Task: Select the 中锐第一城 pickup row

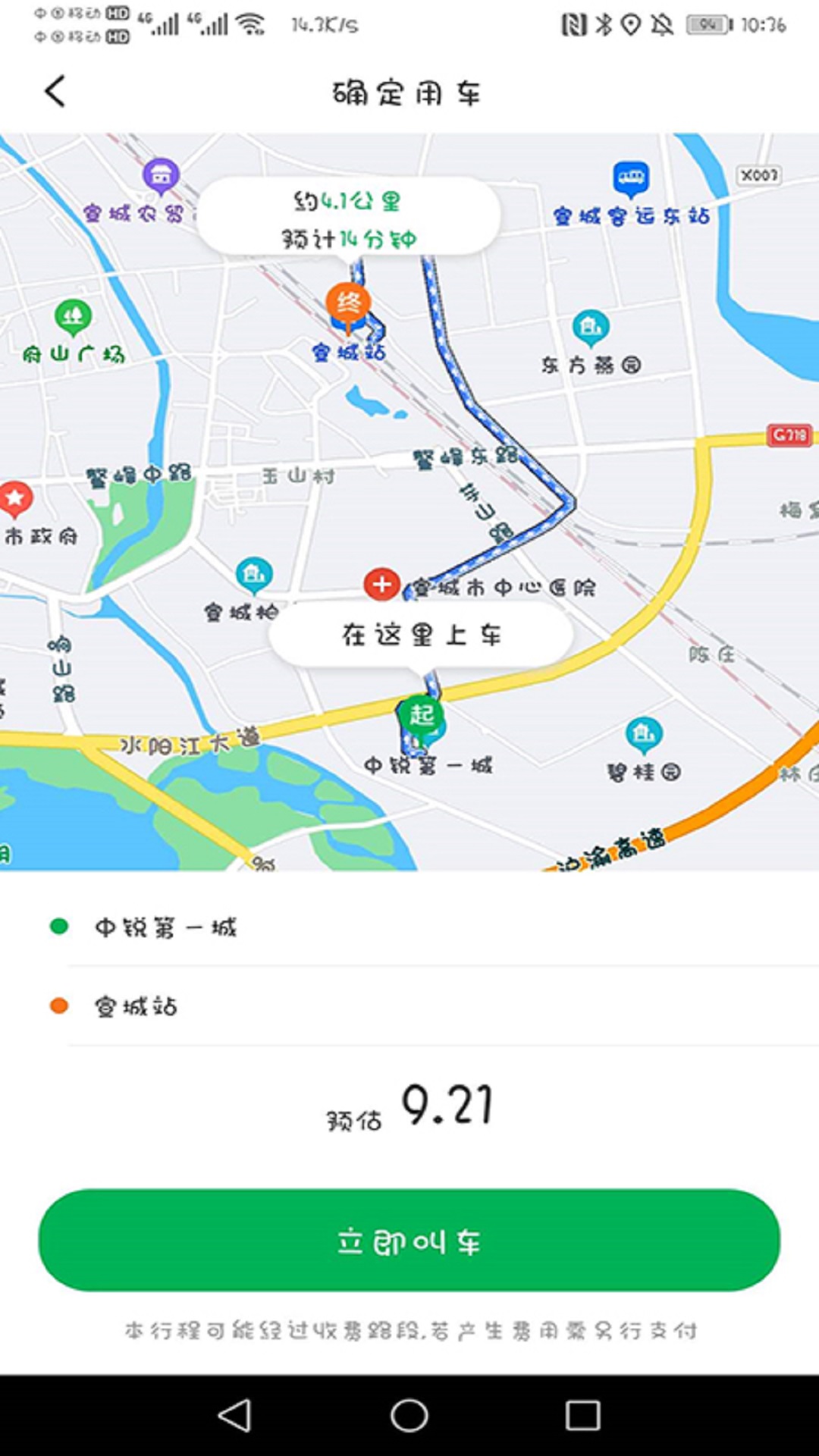Action: (x=409, y=927)
